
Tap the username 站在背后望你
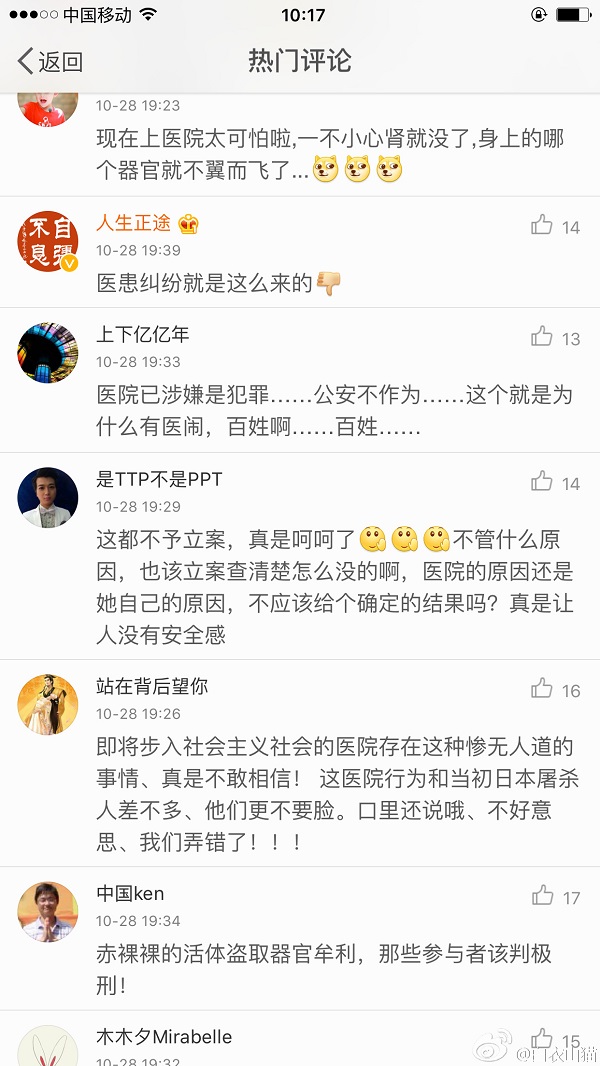coord(152,687)
